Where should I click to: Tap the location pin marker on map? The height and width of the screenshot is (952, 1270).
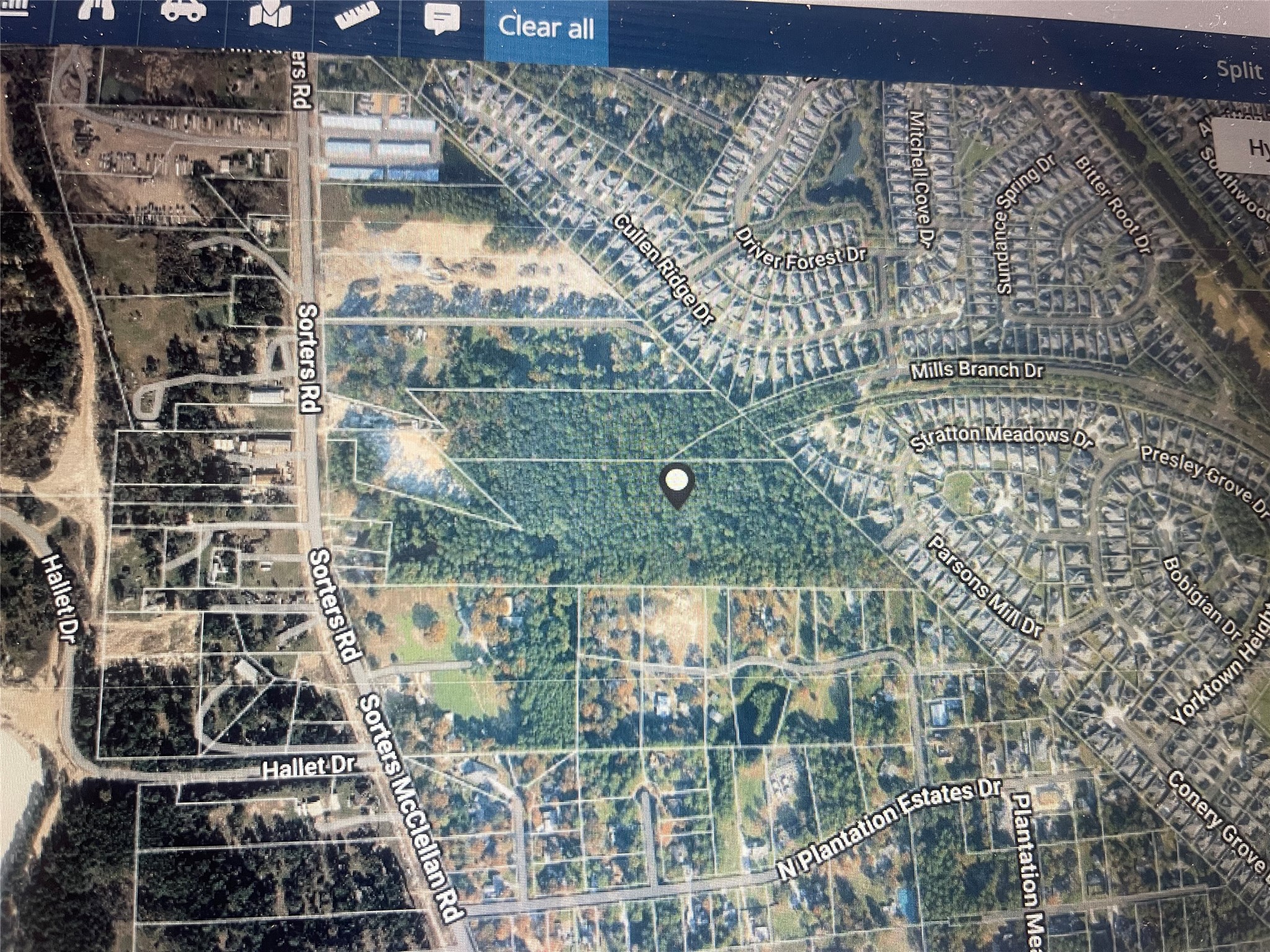pyautogui.click(x=678, y=487)
